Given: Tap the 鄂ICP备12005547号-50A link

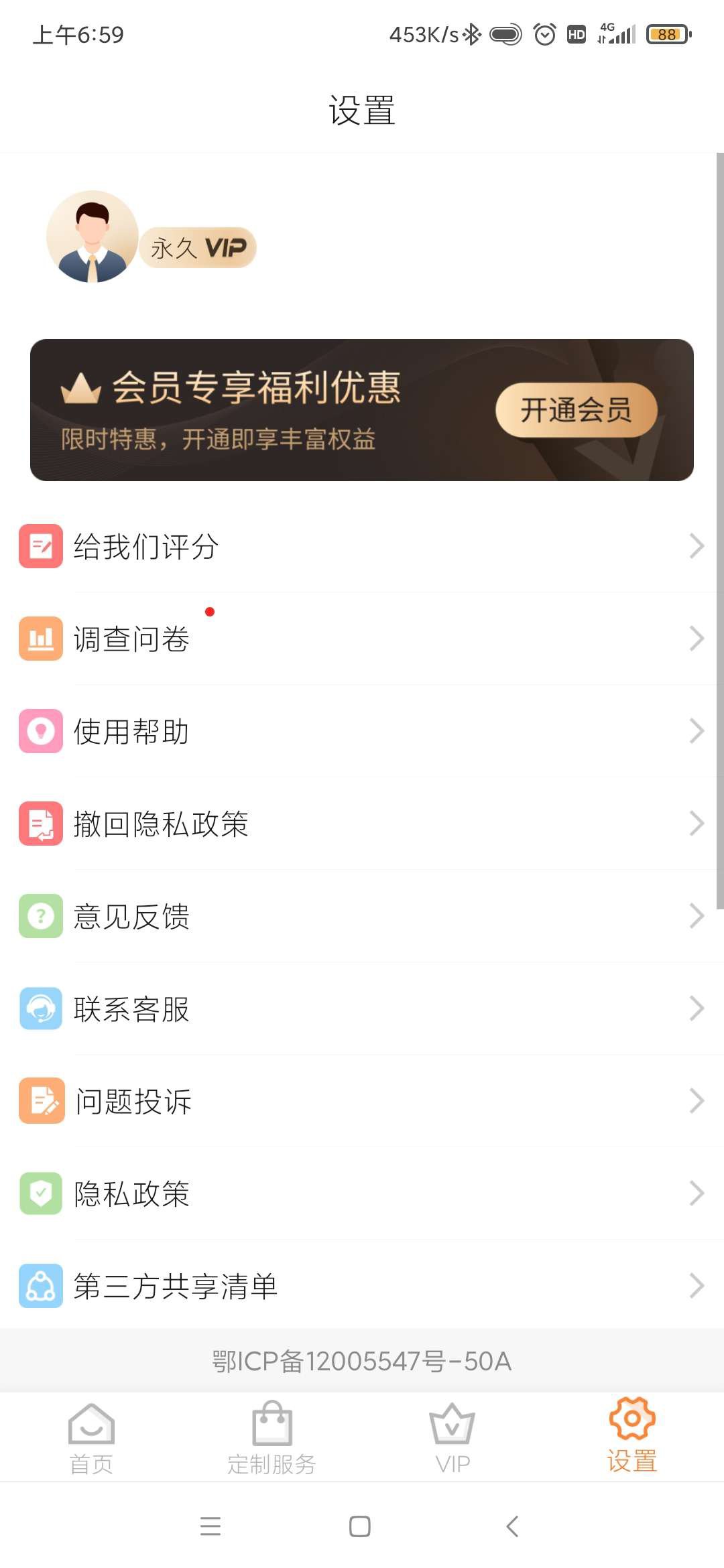Looking at the screenshot, I should (362, 1361).
